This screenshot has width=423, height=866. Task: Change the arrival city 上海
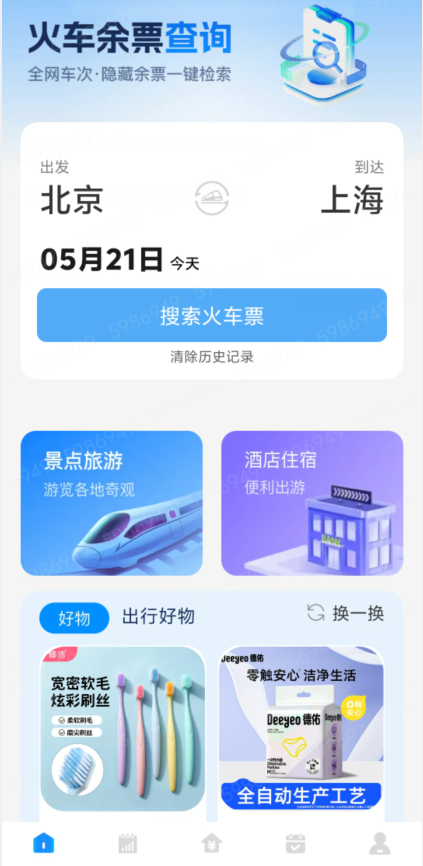(352, 199)
